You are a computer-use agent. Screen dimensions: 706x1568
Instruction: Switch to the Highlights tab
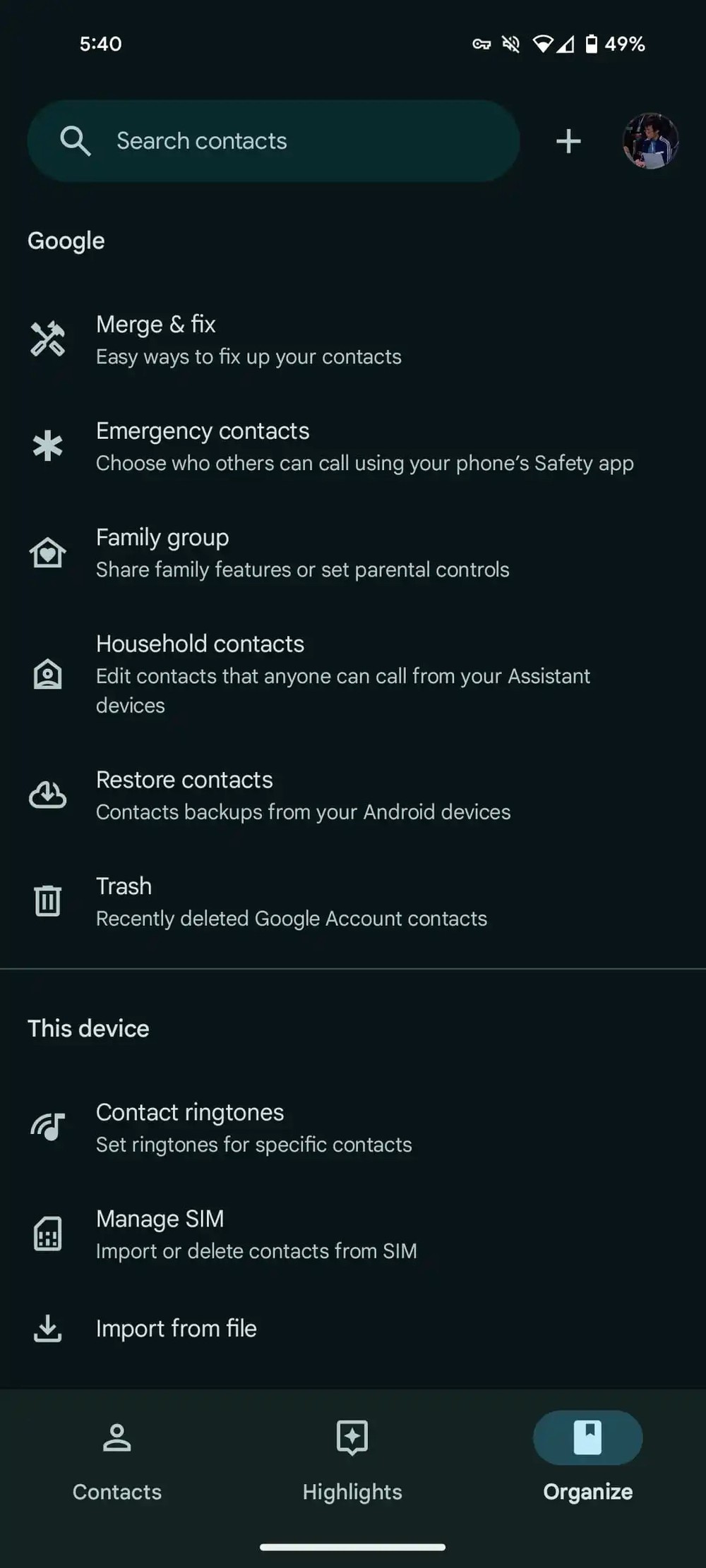pos(352,1461)
